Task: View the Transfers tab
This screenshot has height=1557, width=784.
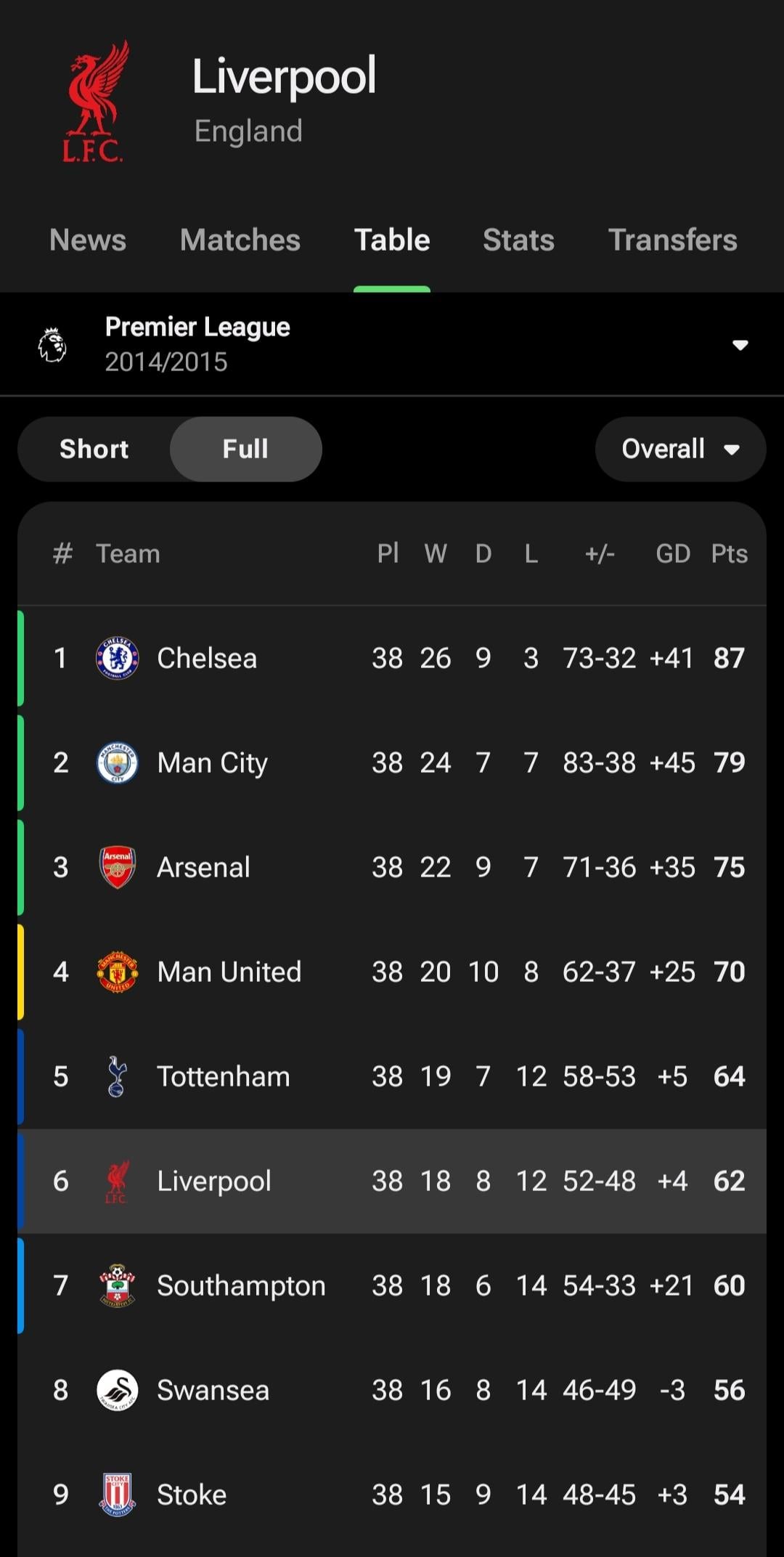Action: click(x=672, y=240)
